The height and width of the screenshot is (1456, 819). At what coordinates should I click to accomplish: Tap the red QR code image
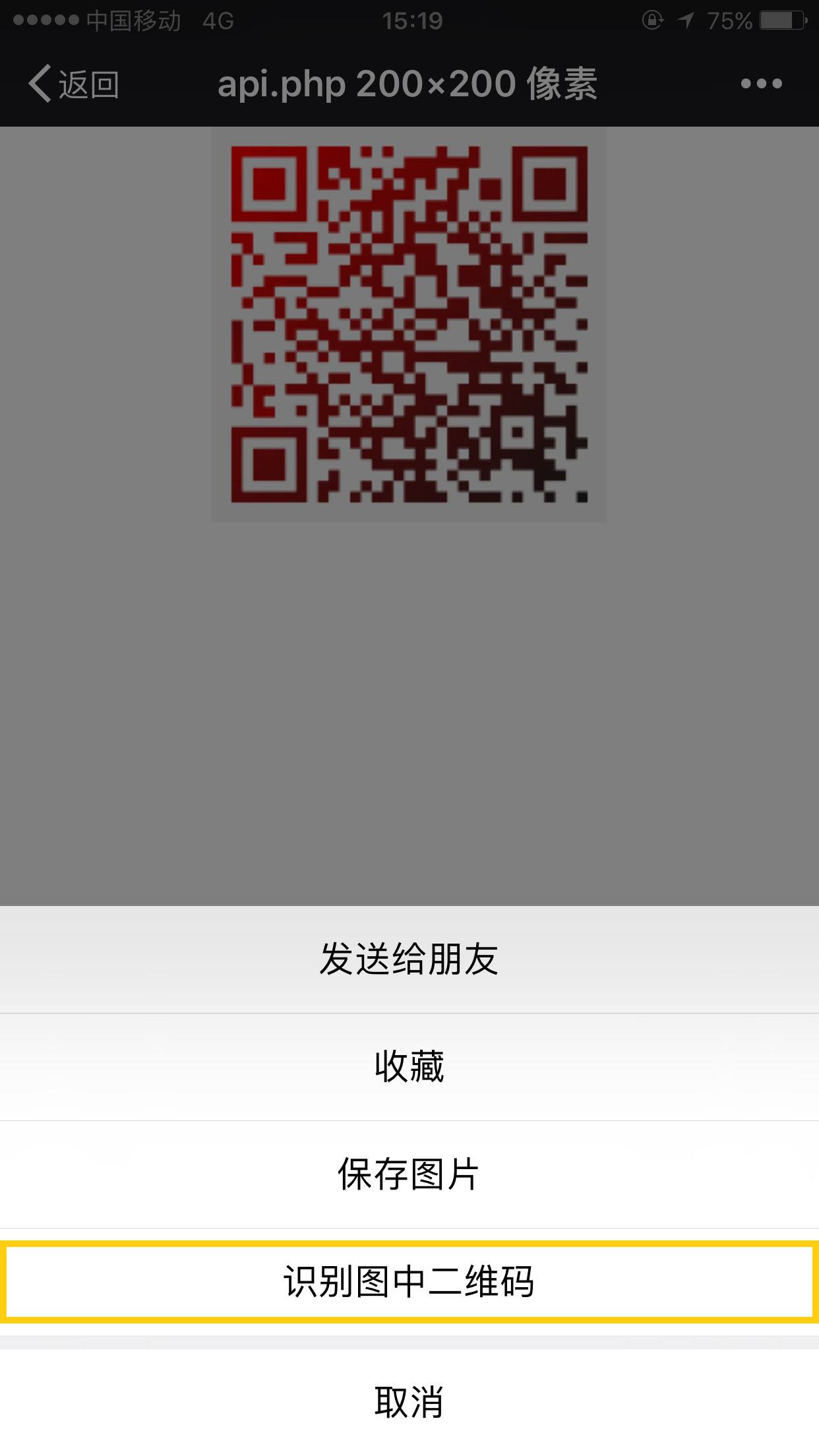409,323
